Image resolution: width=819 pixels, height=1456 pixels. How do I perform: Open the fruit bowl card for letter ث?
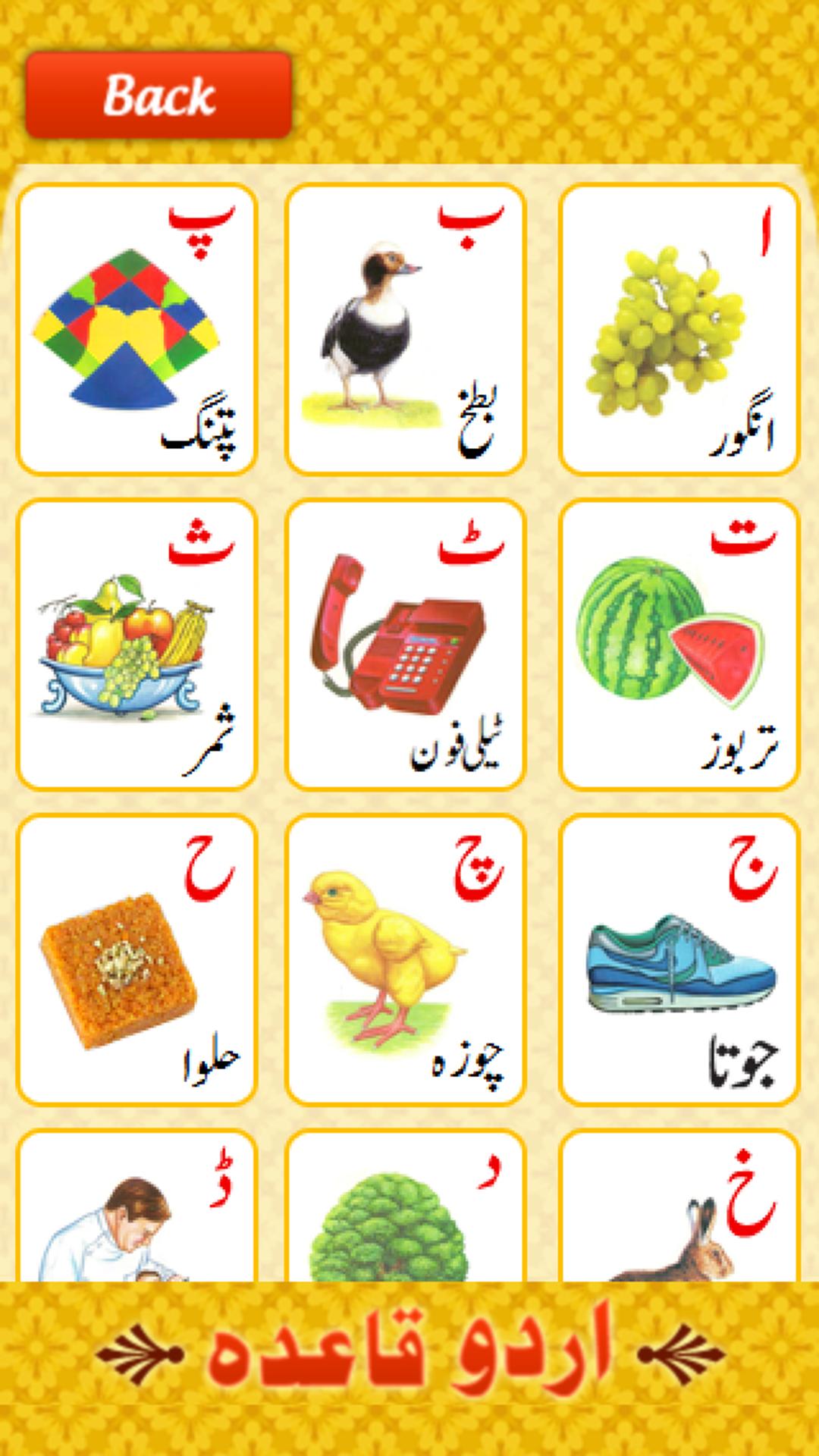click(x=136, y=645)
